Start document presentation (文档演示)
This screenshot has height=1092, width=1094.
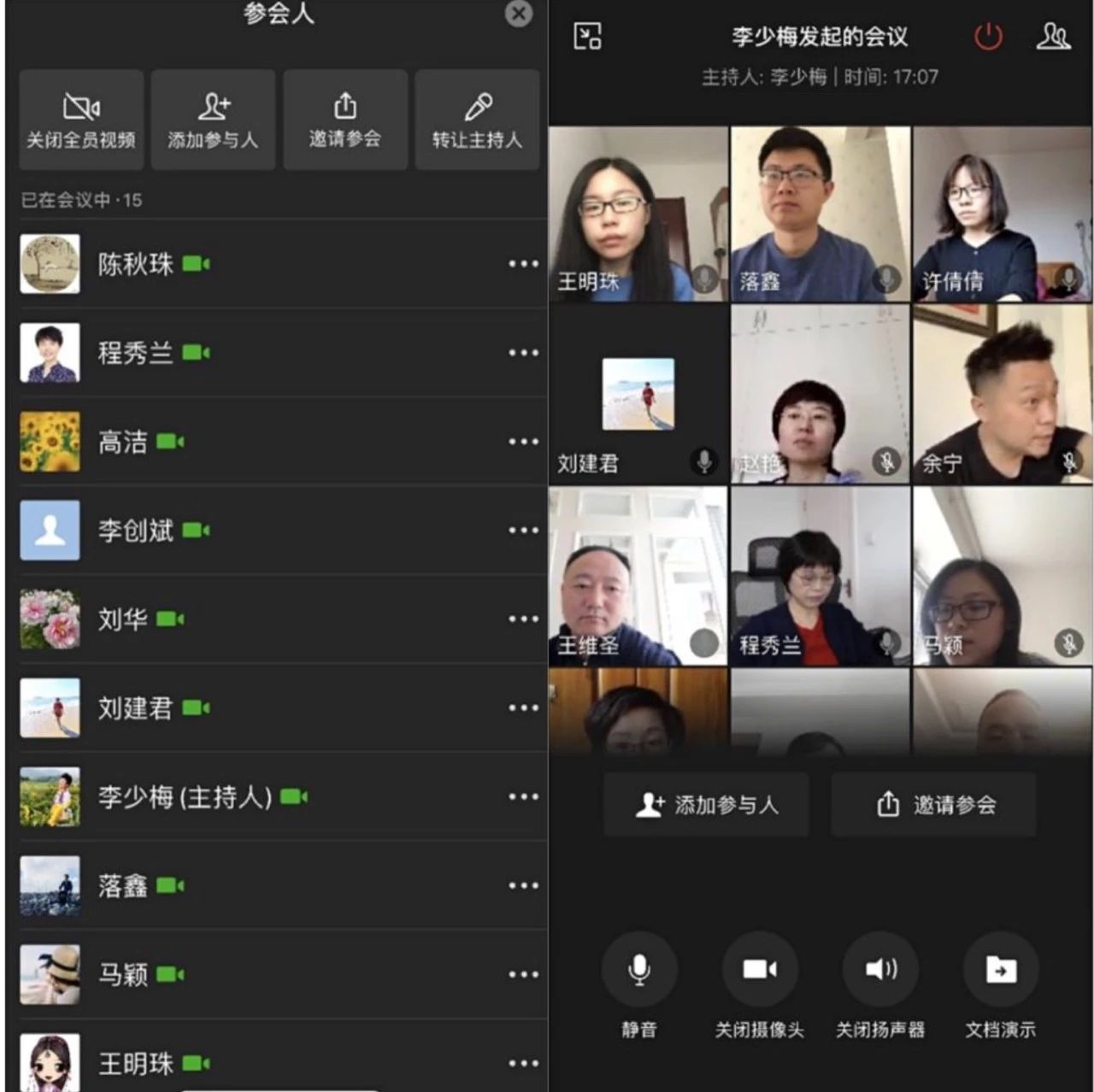click(1001, 970)
